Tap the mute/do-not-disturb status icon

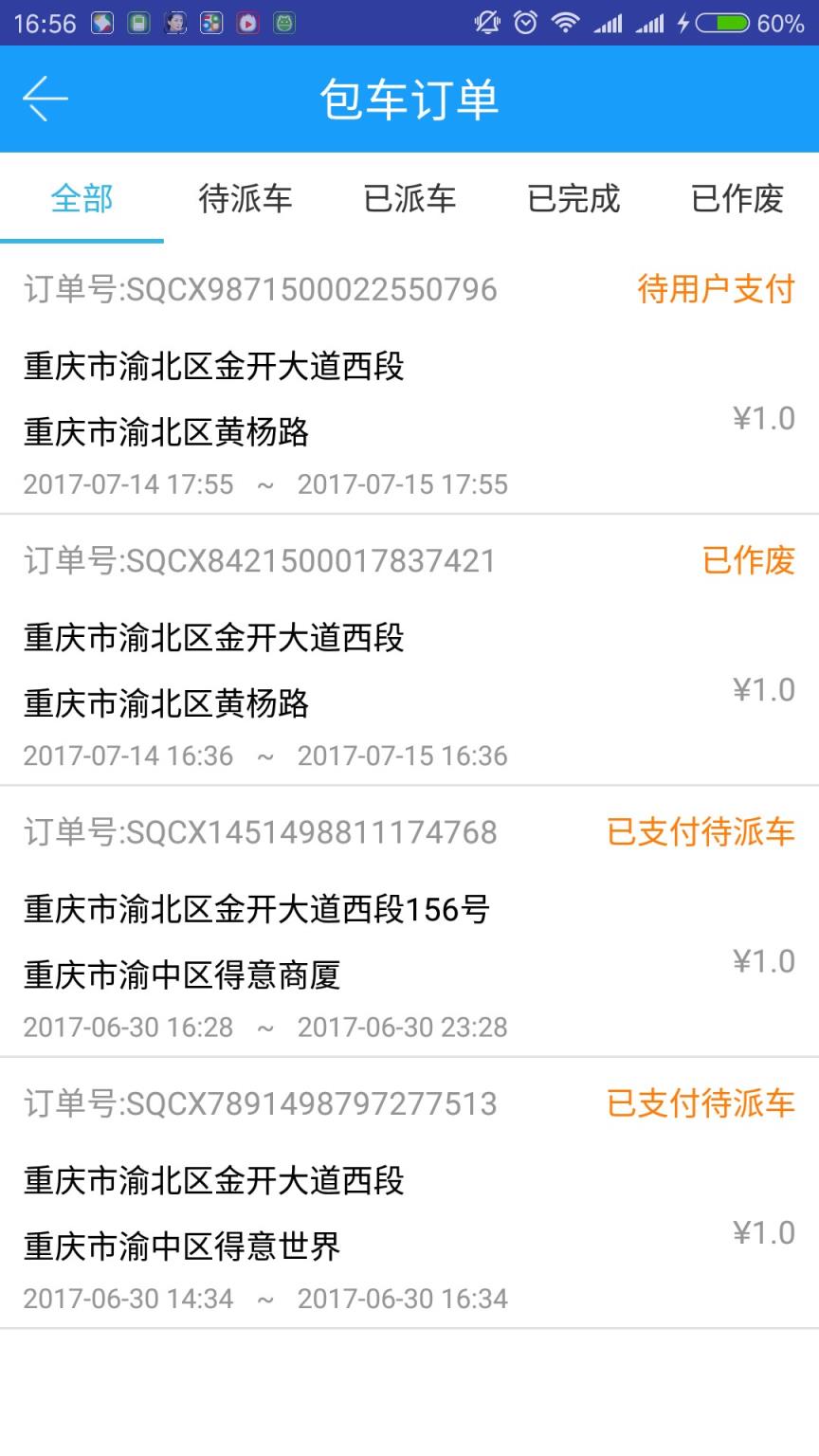tap(486, 25)
